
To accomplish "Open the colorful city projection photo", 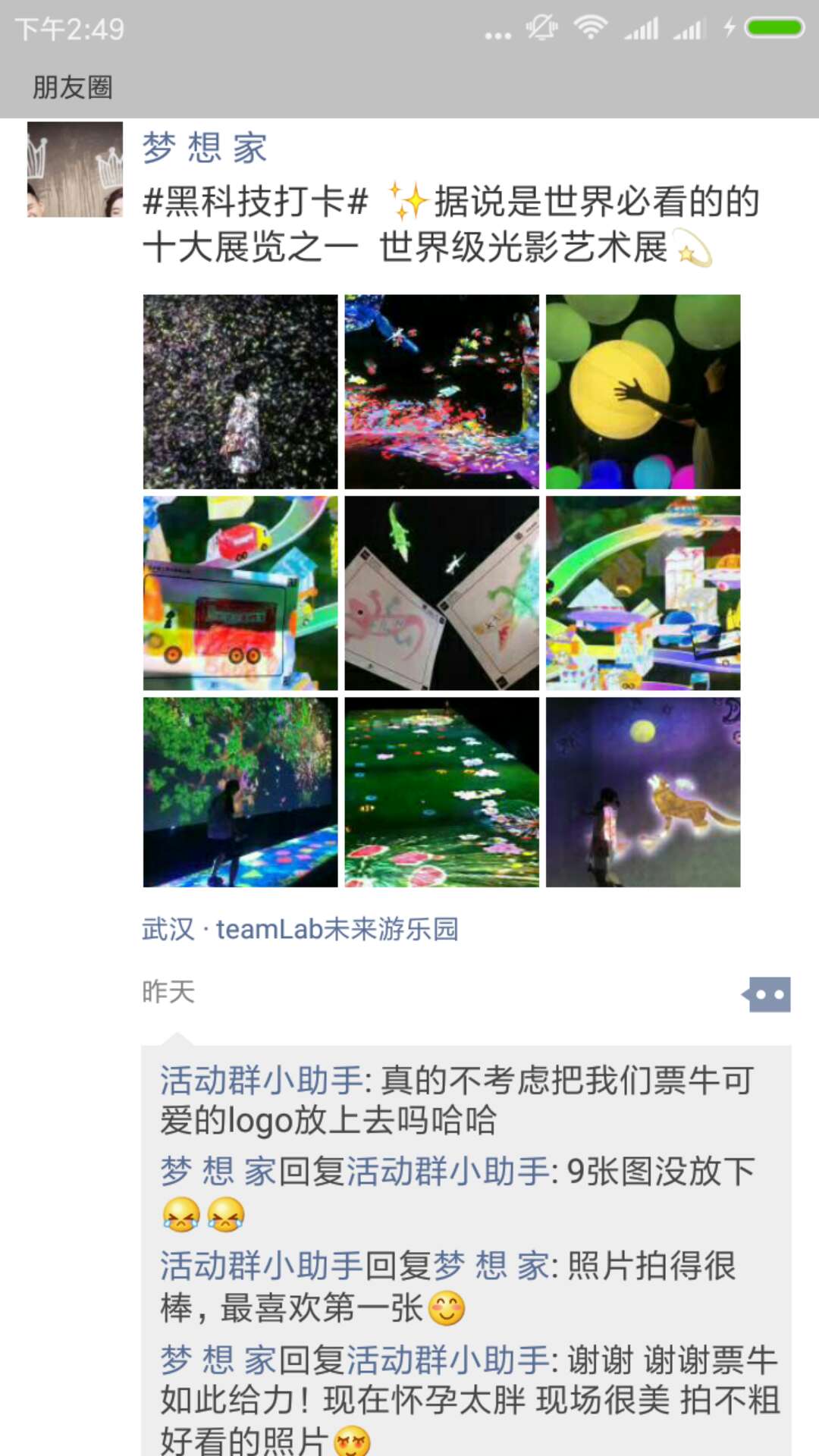I will 642,593.
